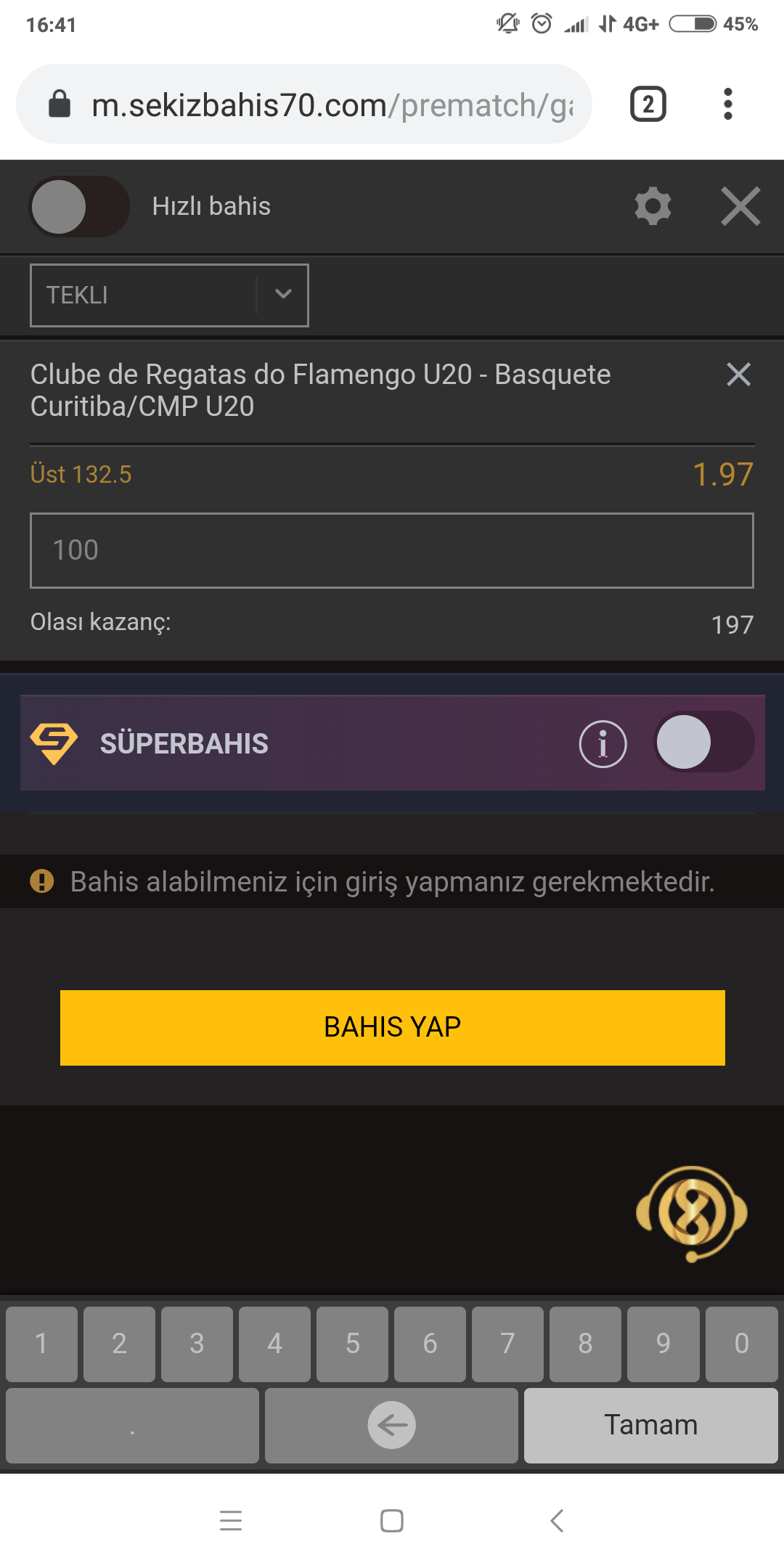Add a decimal point on keypad

coord(132,1426)
